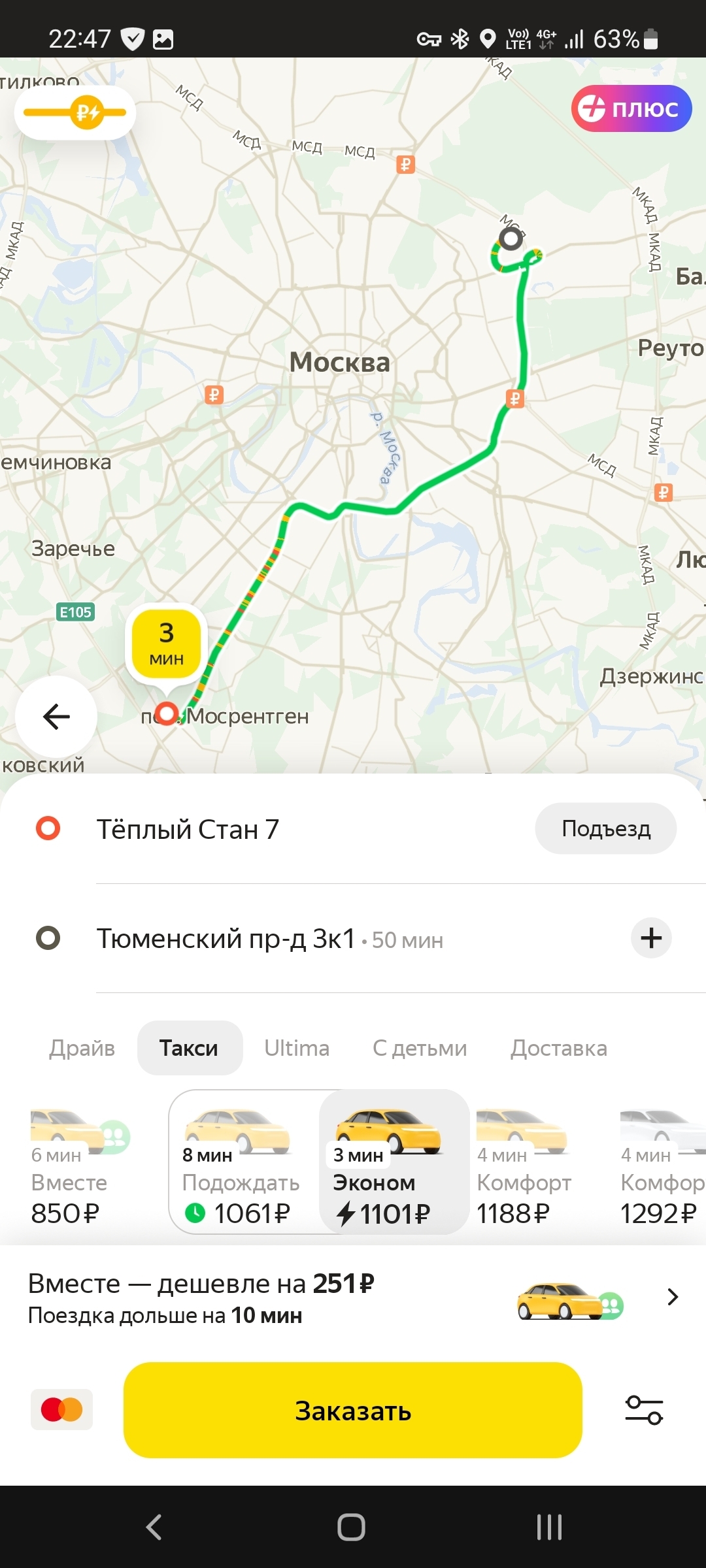Edit pickup address Тёплый Стан 7
706x1568 pixels.
pyautogui.click(x=188, y=830)
